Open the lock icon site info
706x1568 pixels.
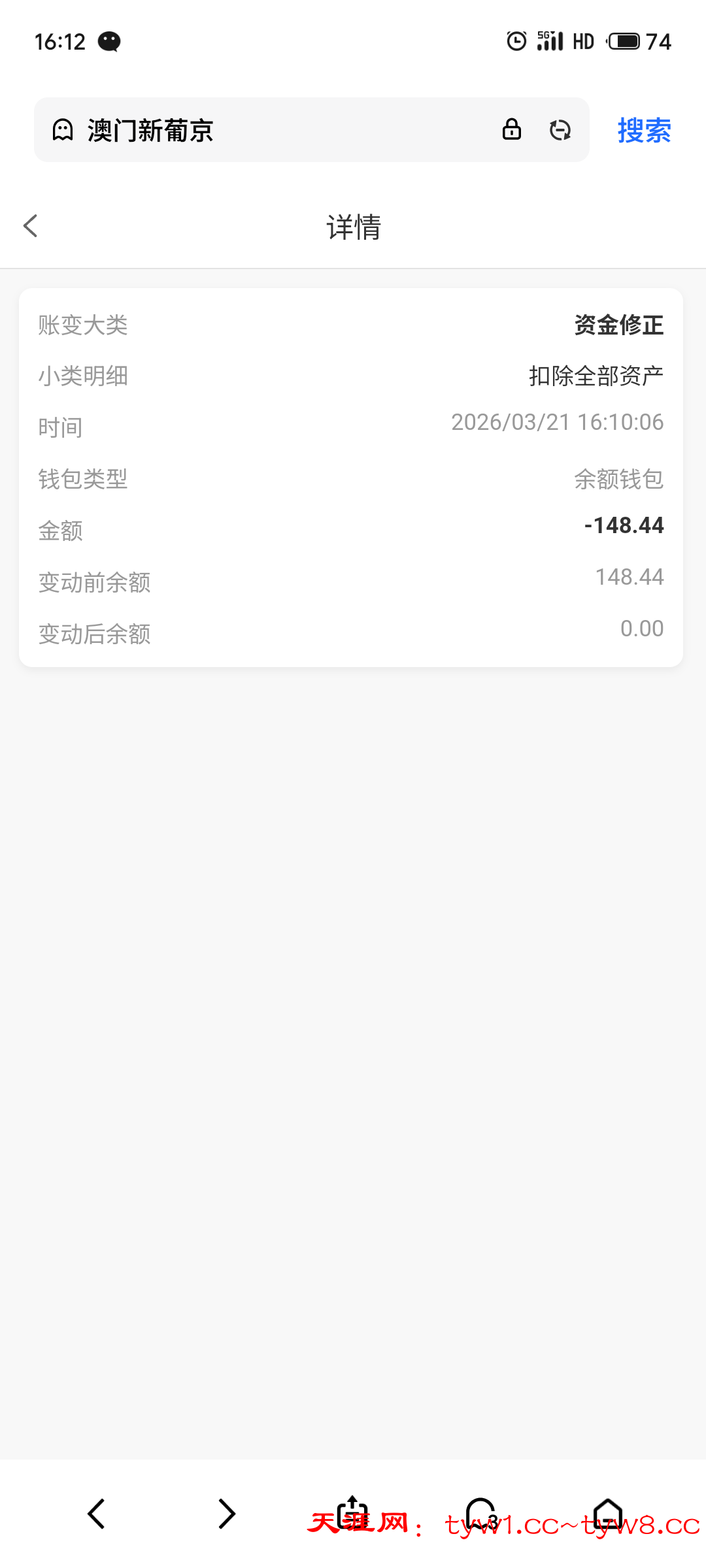click(x=511, y=129)
